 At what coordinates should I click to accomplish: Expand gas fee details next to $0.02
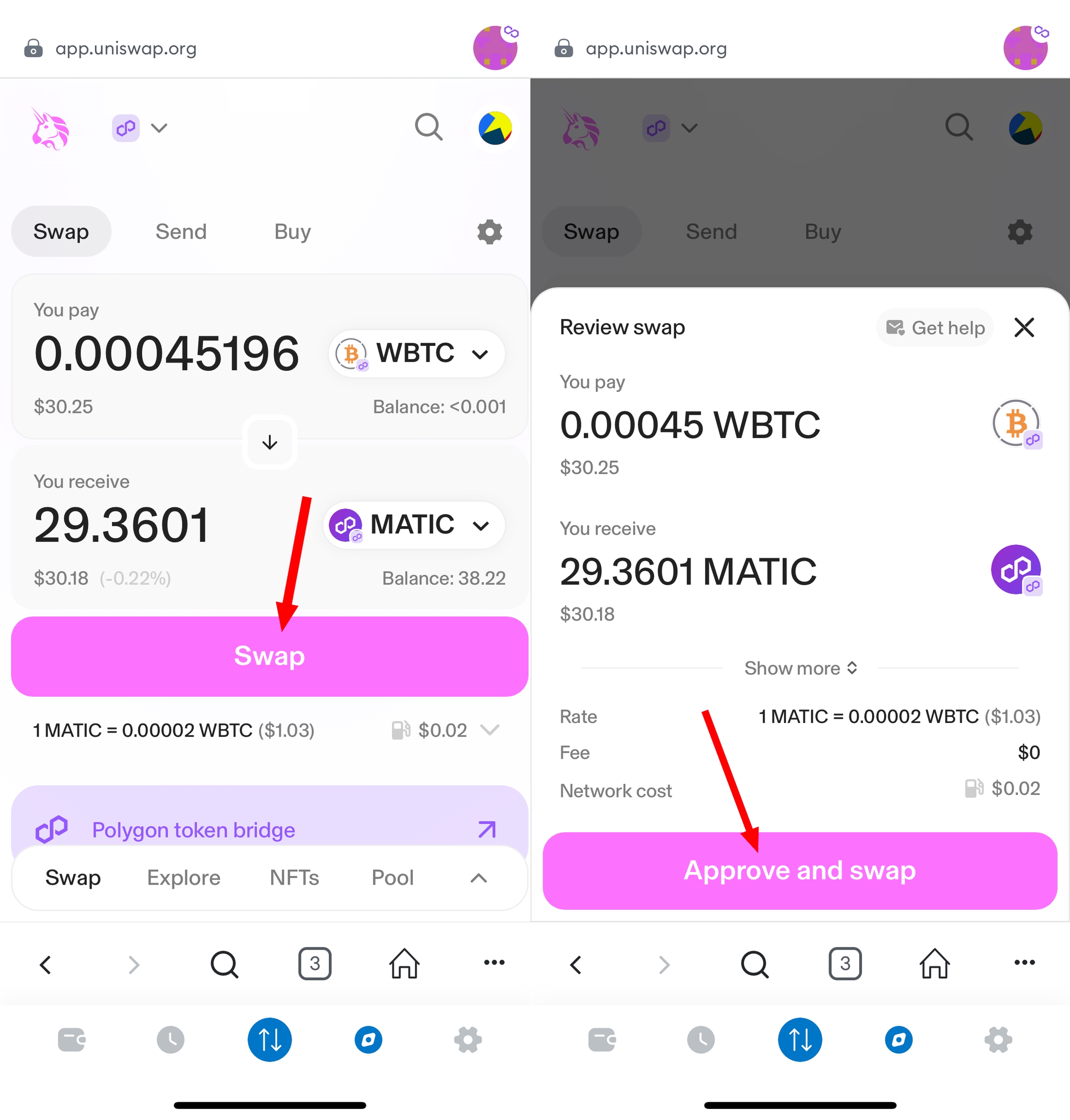pos(489,730)
